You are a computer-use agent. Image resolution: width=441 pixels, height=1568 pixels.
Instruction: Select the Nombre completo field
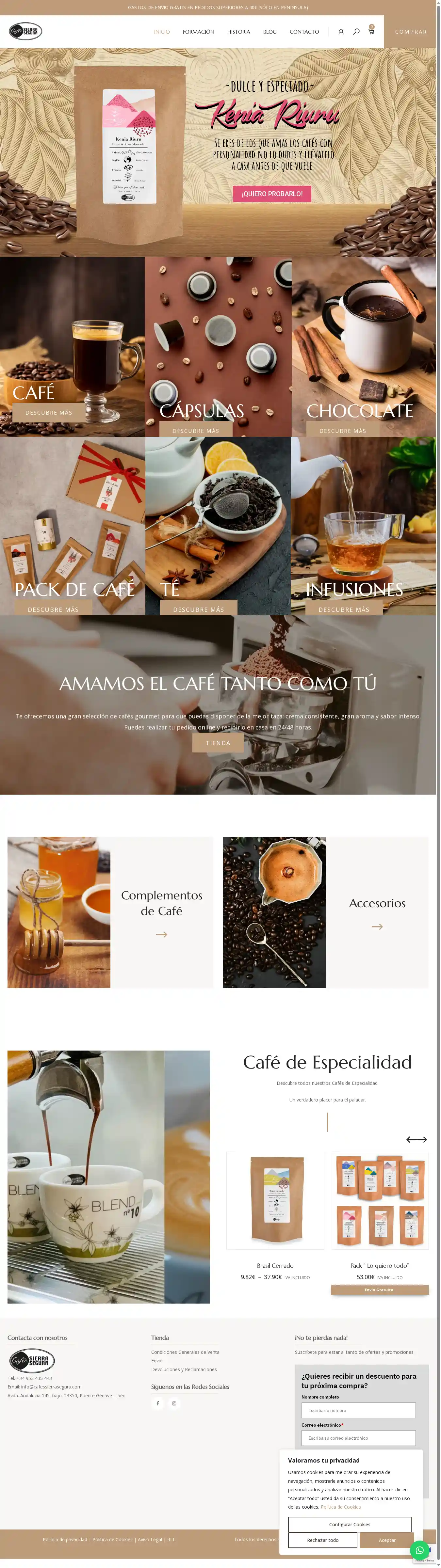point(358,1410)
